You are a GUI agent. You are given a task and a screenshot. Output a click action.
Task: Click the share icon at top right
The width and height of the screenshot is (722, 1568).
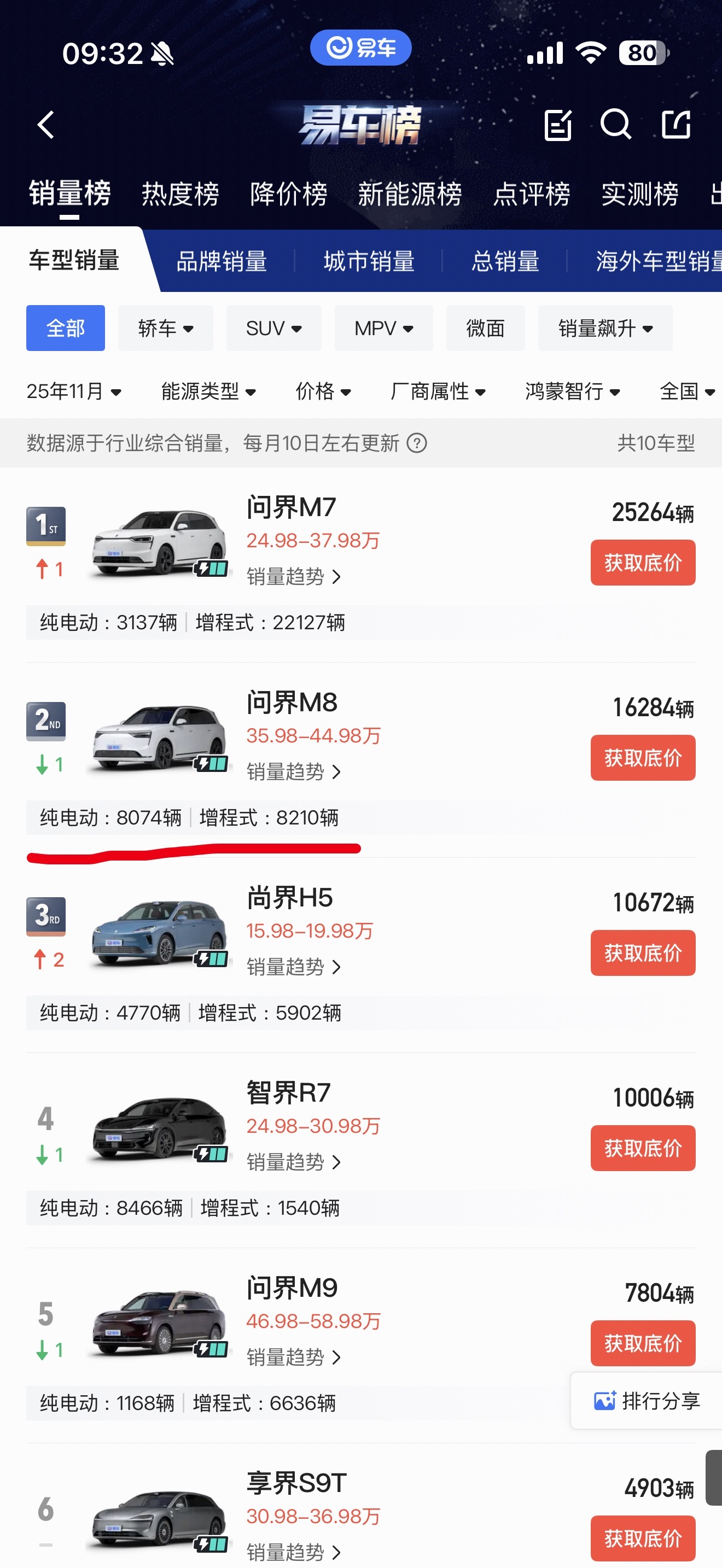click(676, 125)
